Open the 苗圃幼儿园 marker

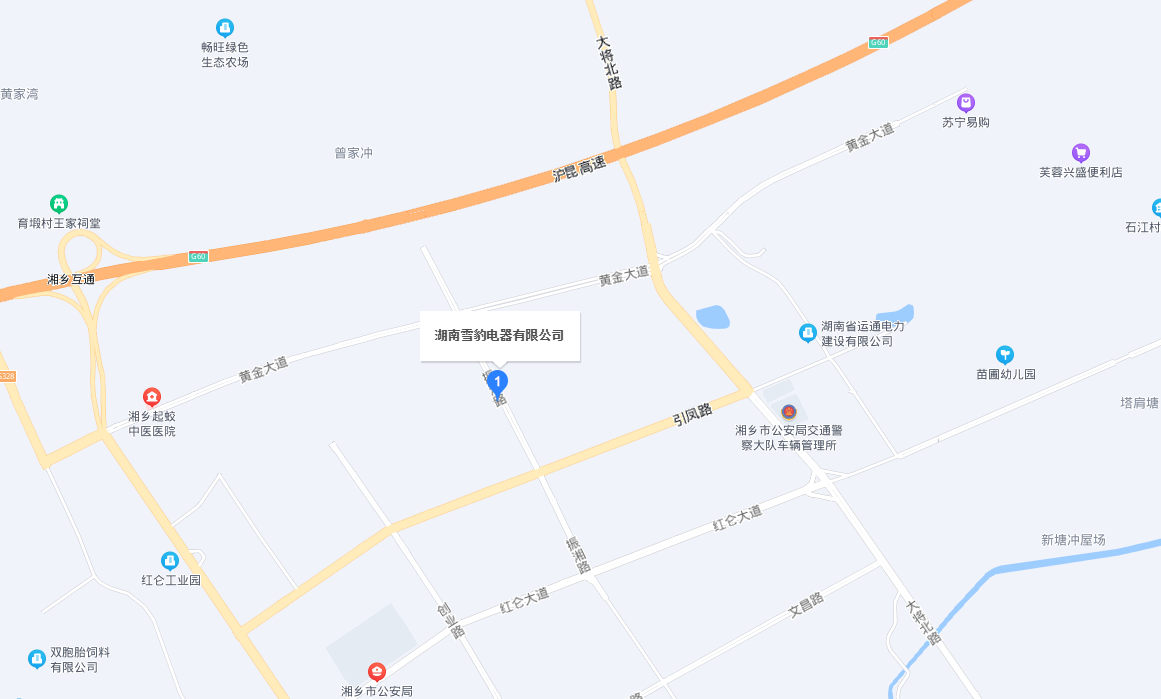1005,354
